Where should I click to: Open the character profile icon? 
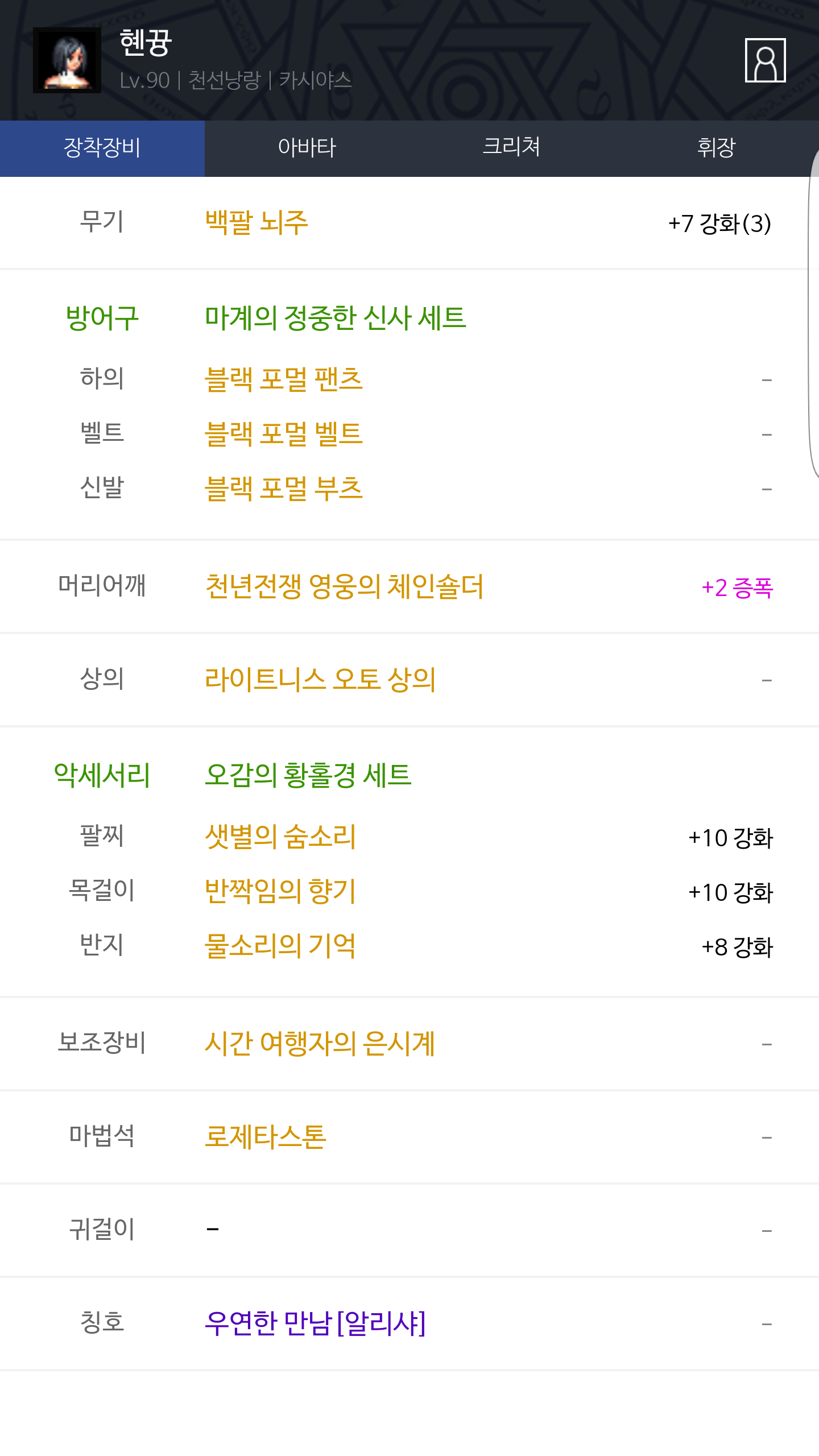(765, 60)
